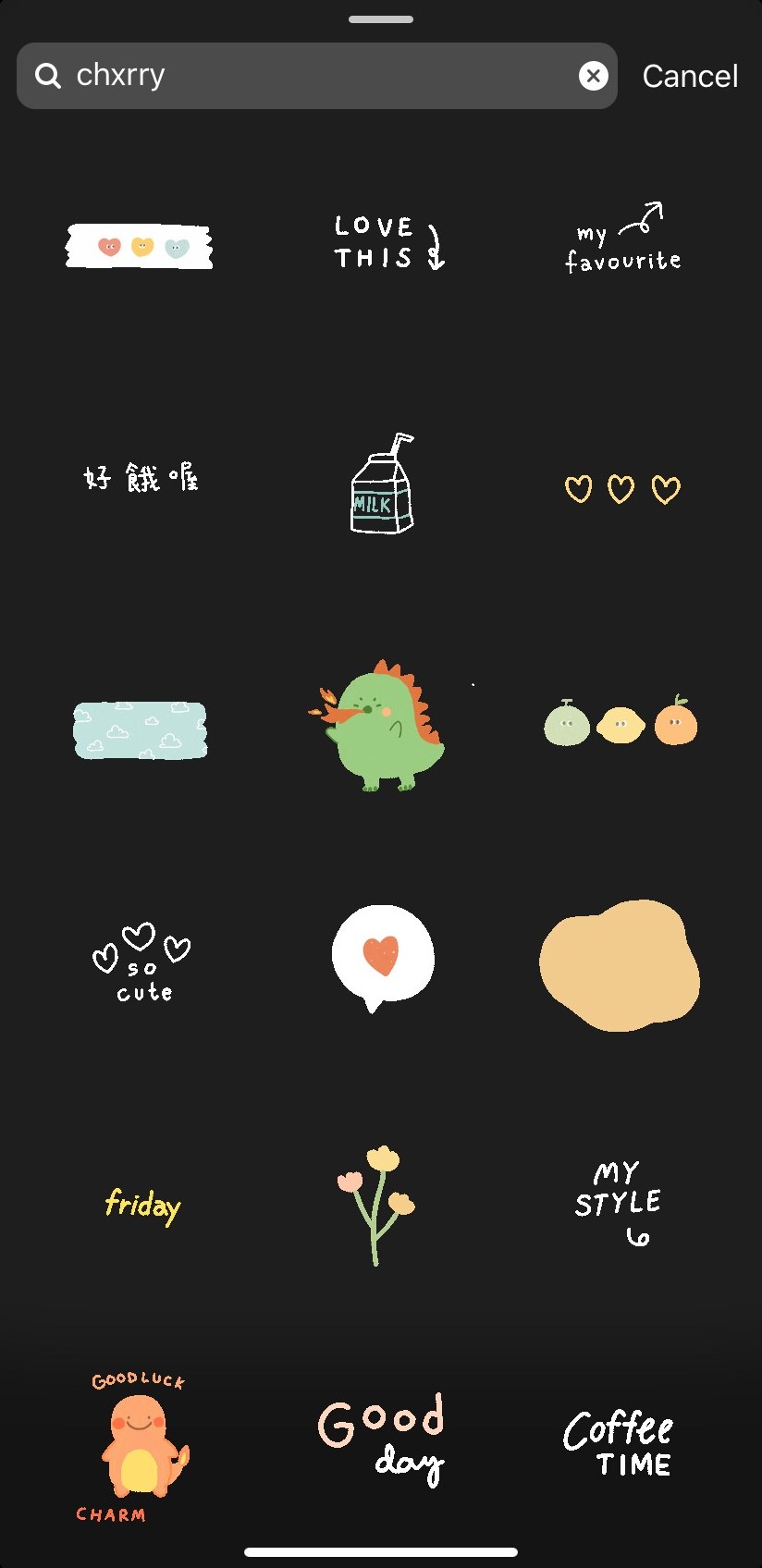
Task: Cancel the sticker search
Action: (x=690, y=76)
